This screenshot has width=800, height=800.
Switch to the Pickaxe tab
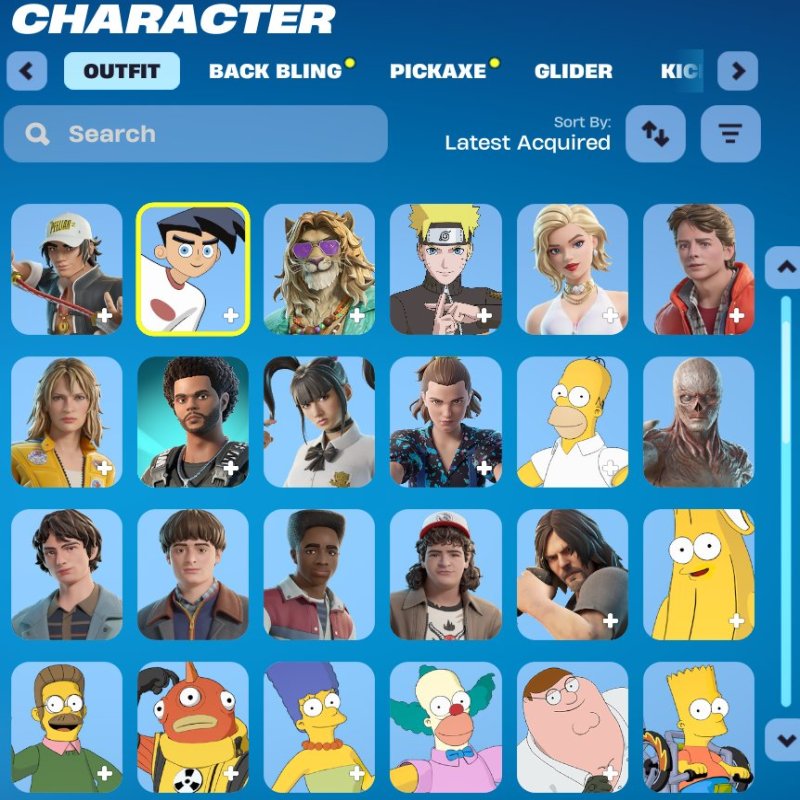(x=438, y=71)
